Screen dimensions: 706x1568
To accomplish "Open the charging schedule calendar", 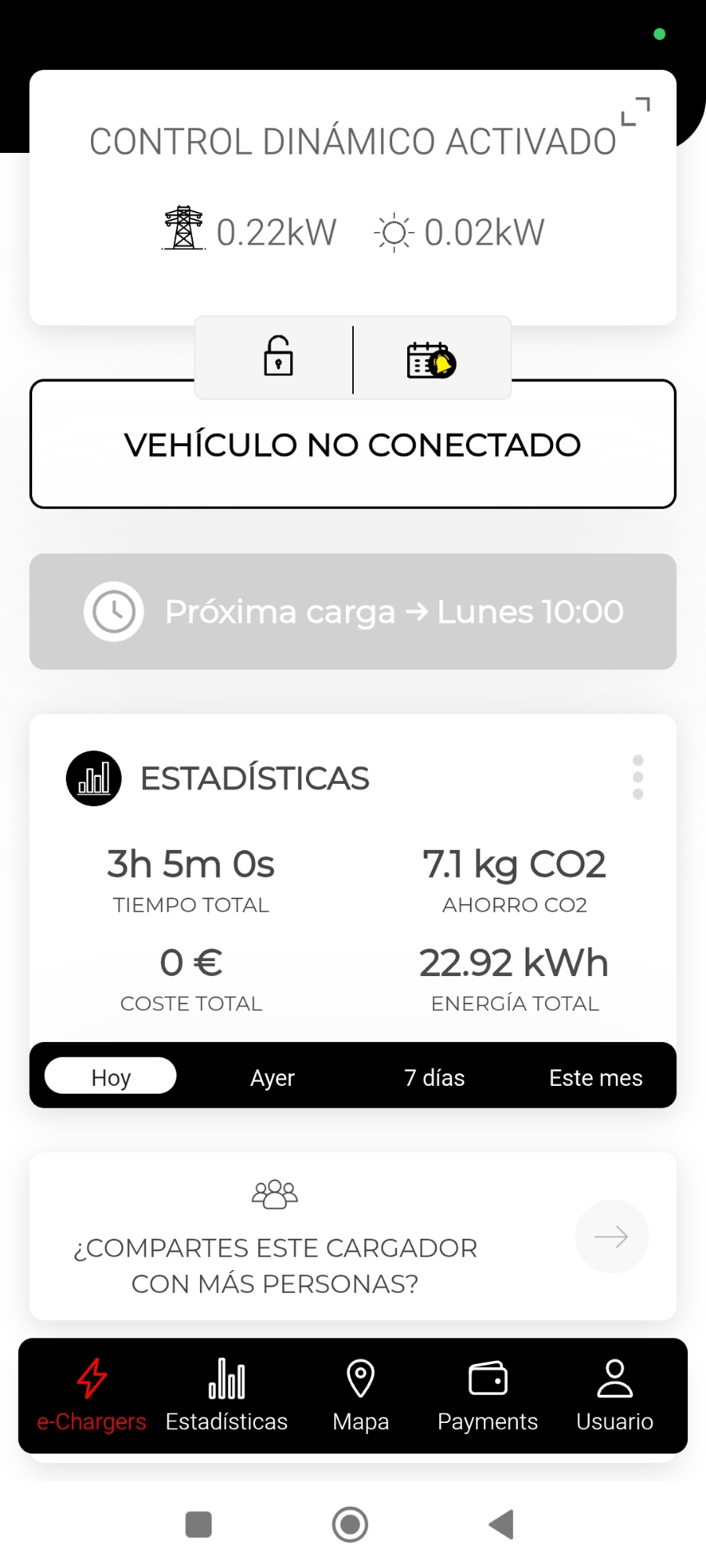I will [431, 360].
